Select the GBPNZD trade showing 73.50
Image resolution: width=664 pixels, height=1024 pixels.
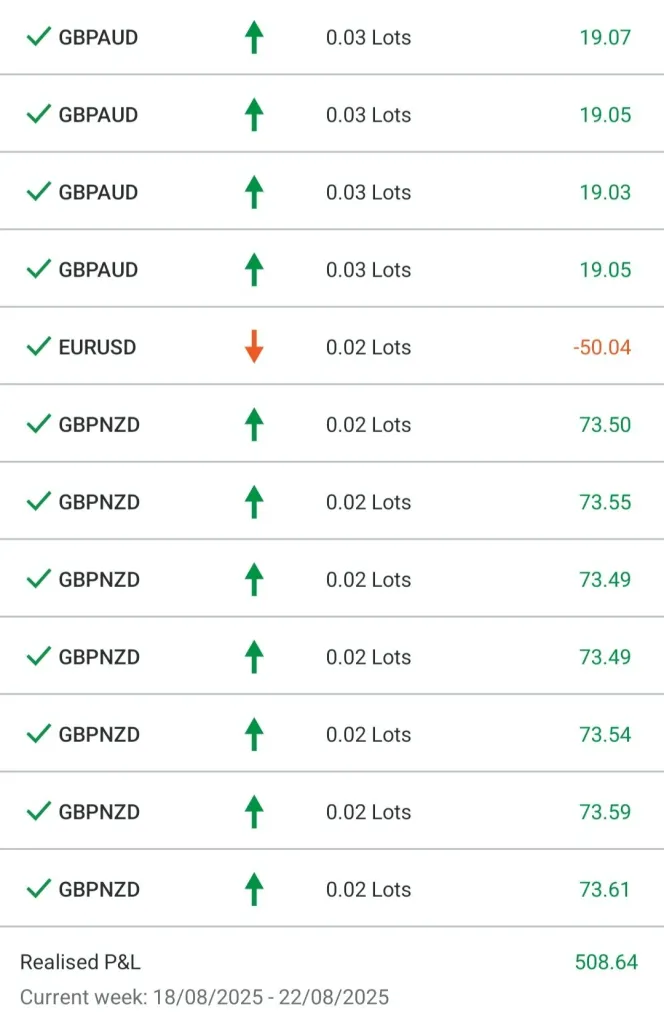point(330,425)
